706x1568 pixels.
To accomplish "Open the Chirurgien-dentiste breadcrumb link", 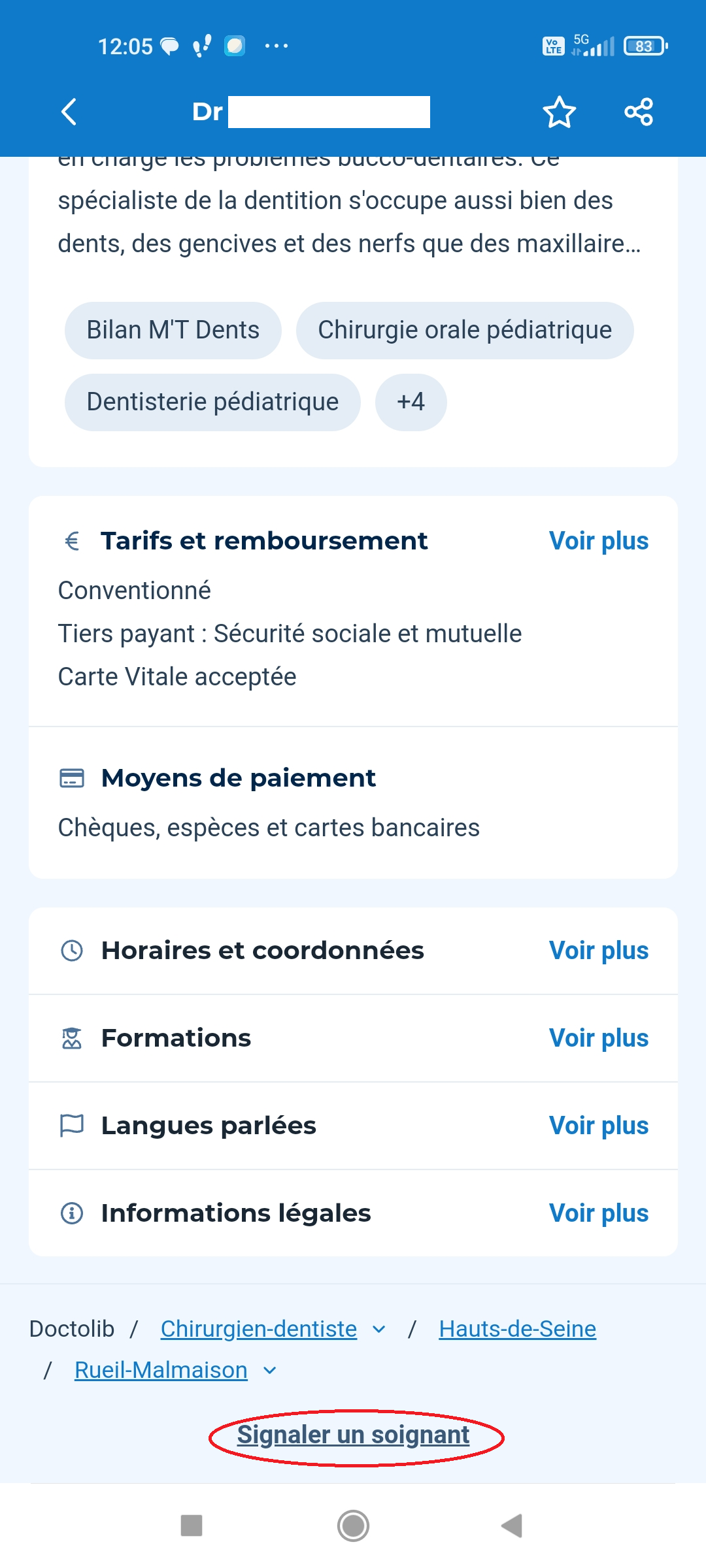I will (x=259, y=1329).
